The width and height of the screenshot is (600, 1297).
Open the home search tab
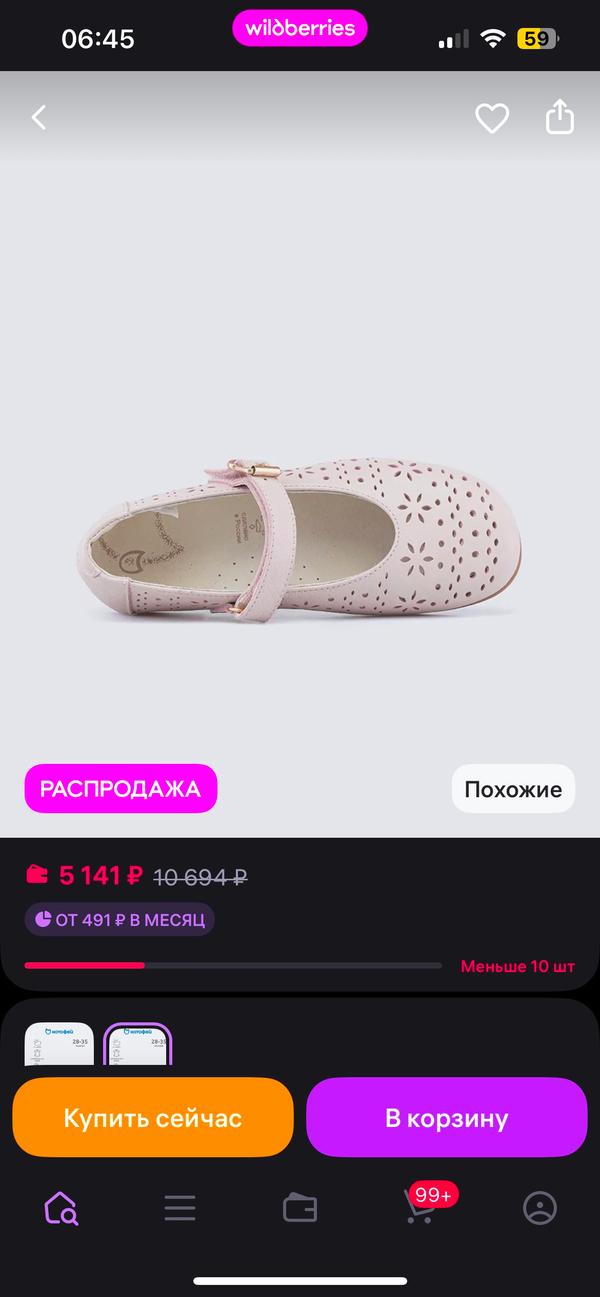coord(61,1208)
